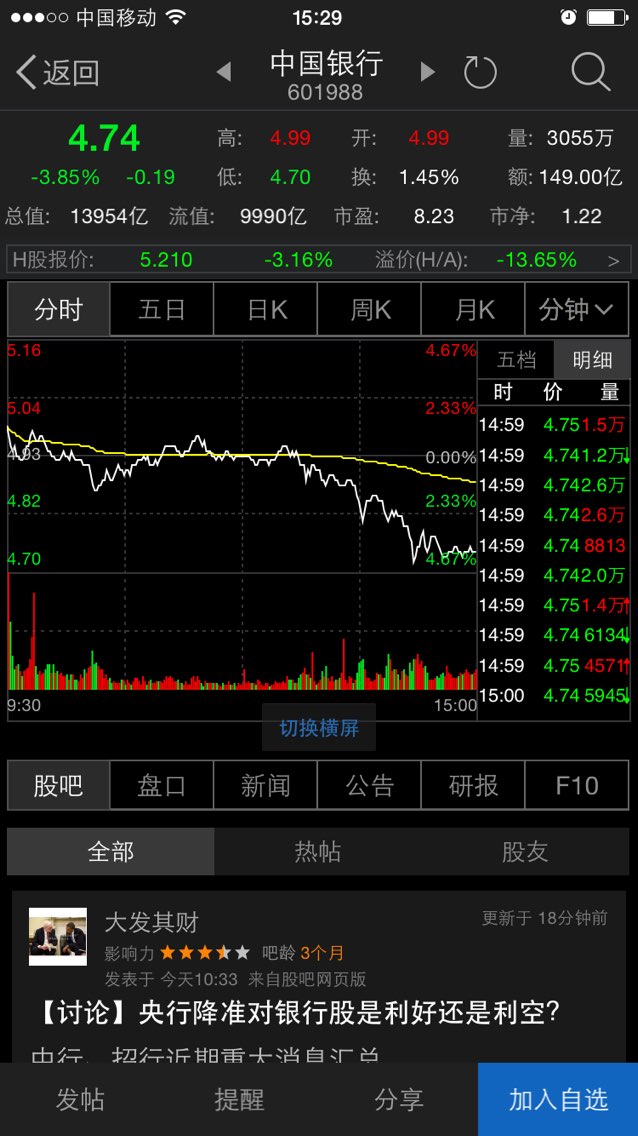Switch to the 日K chart
Viewport: 638px width, 1136px height.
[266, 310]
